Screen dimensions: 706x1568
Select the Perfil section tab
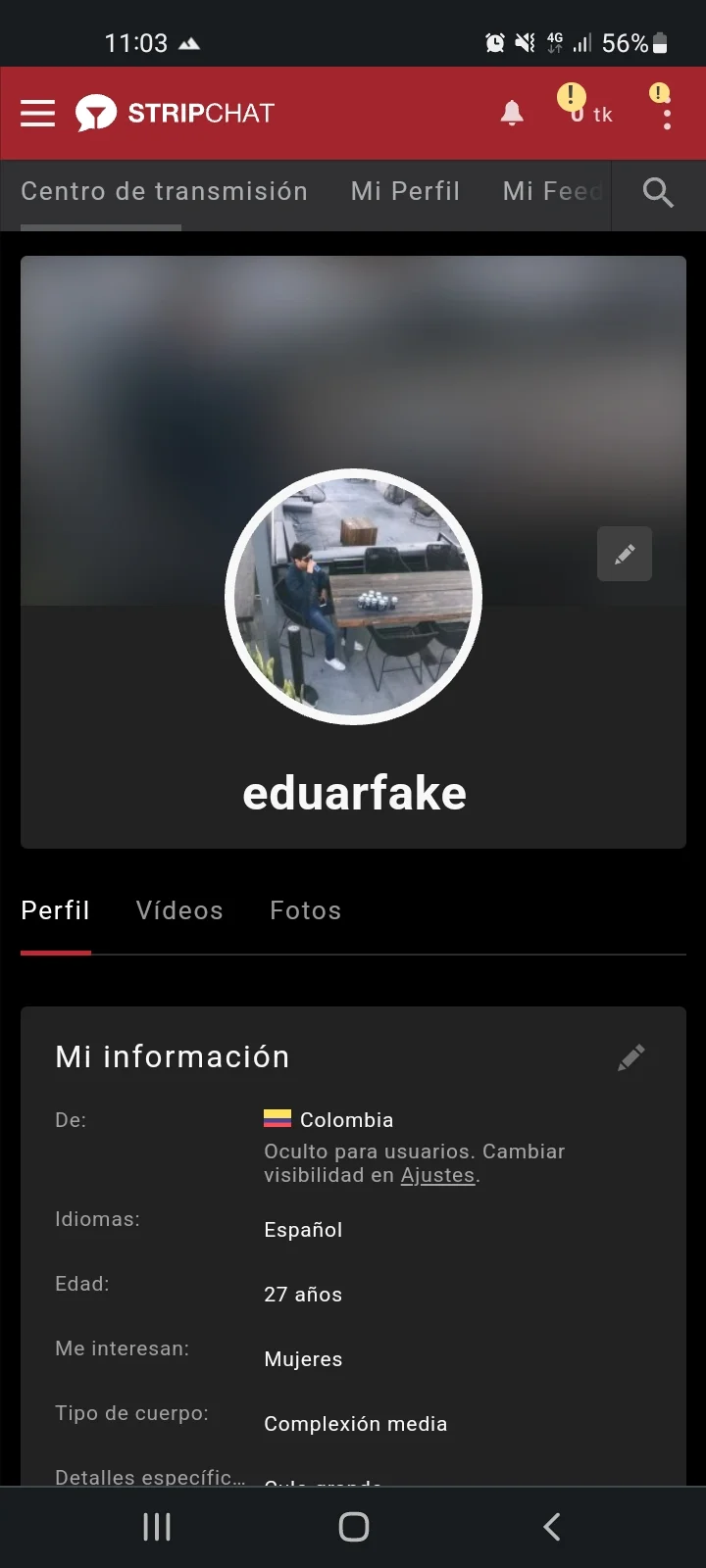pos(56,911)
